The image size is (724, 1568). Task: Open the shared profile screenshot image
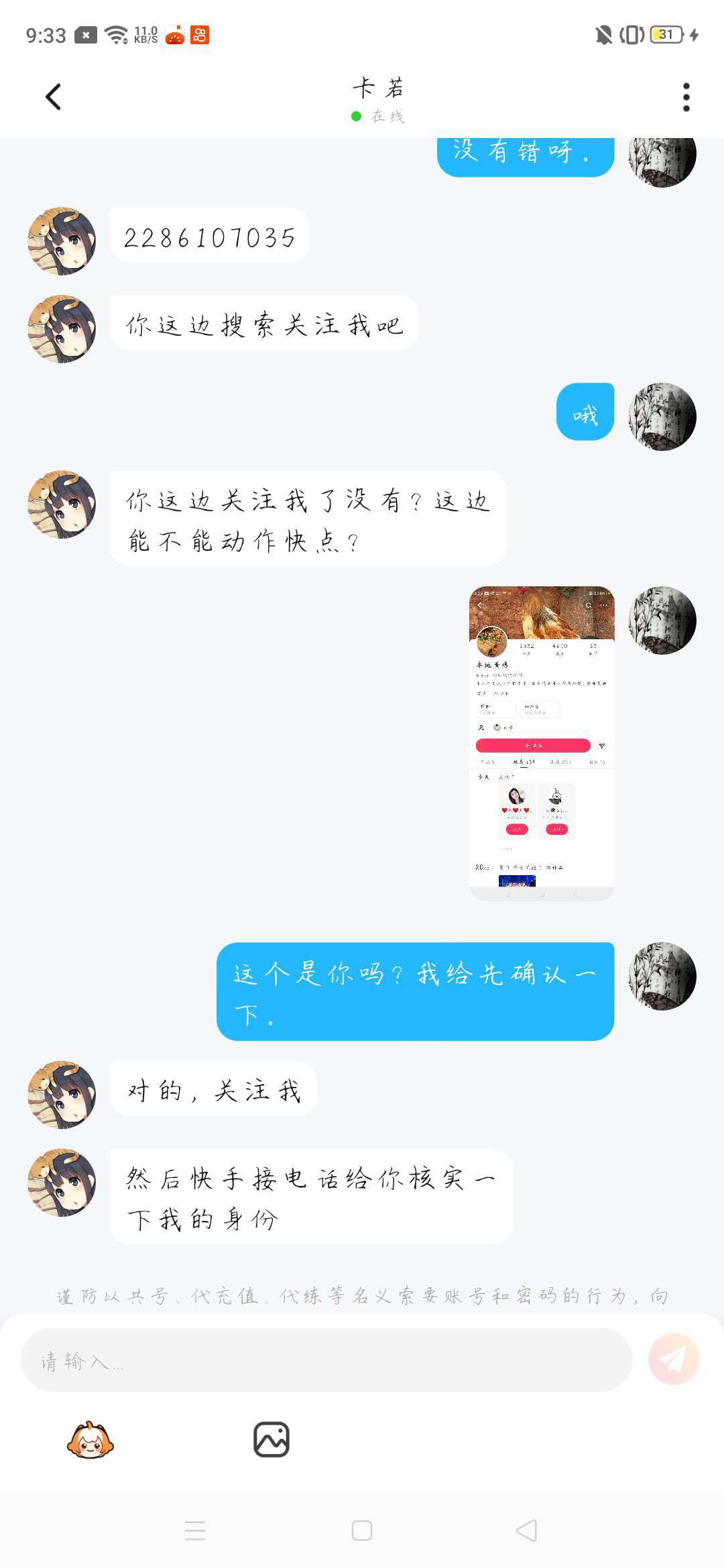pyautogui.click(x=542, y=743)
